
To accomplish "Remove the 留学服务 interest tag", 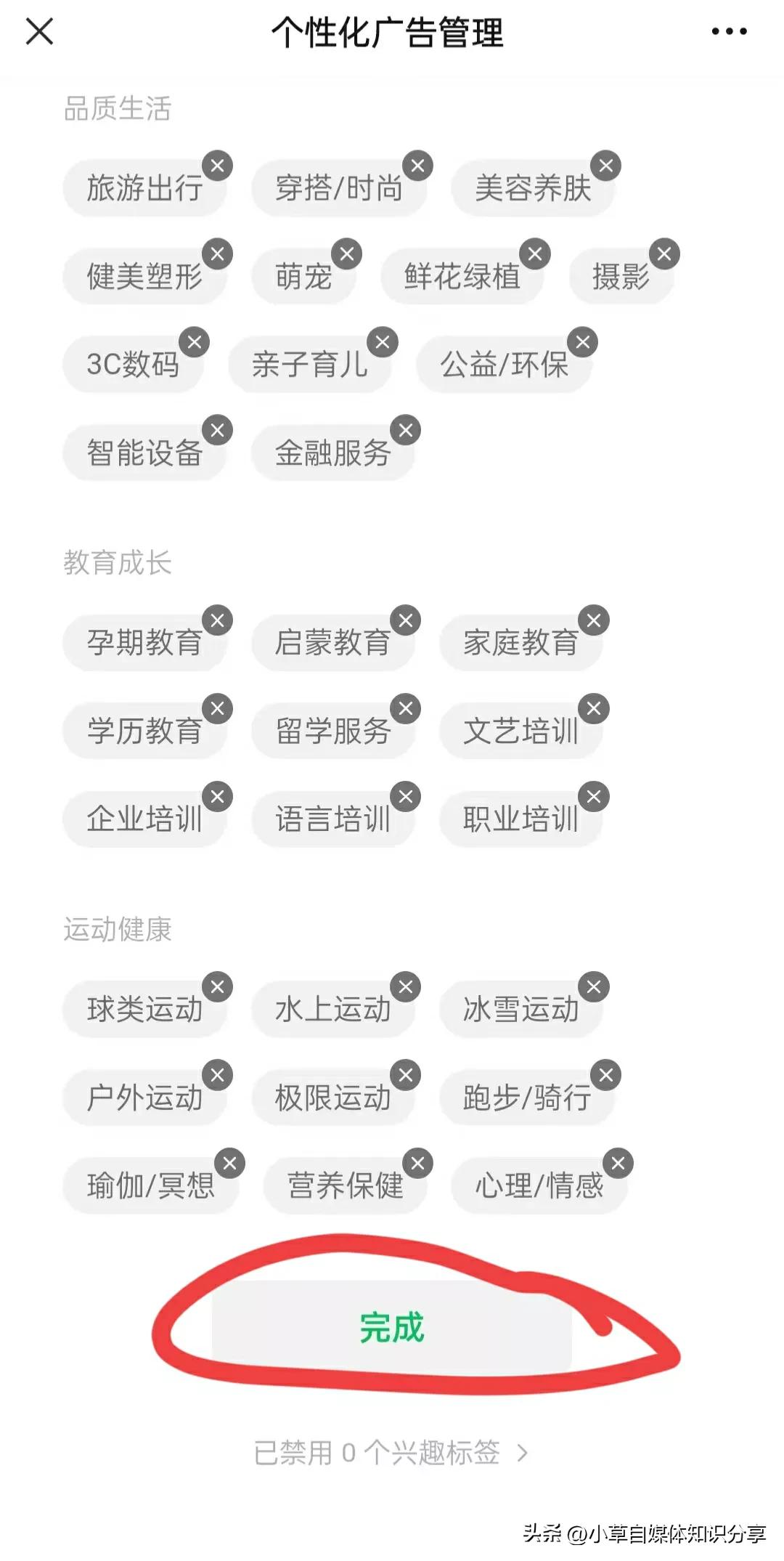I will 404,710.
